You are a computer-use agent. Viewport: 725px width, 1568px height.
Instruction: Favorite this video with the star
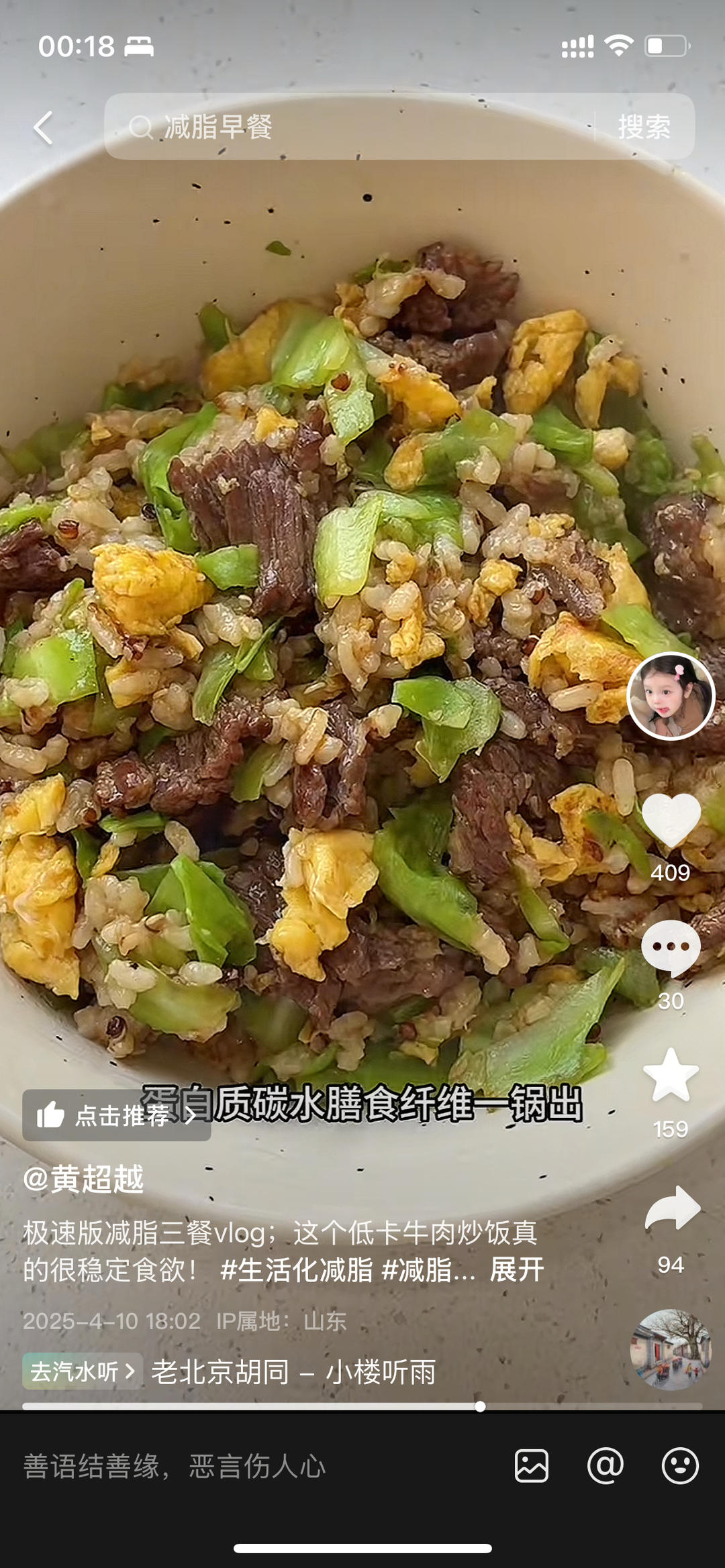click(671, 1076)
